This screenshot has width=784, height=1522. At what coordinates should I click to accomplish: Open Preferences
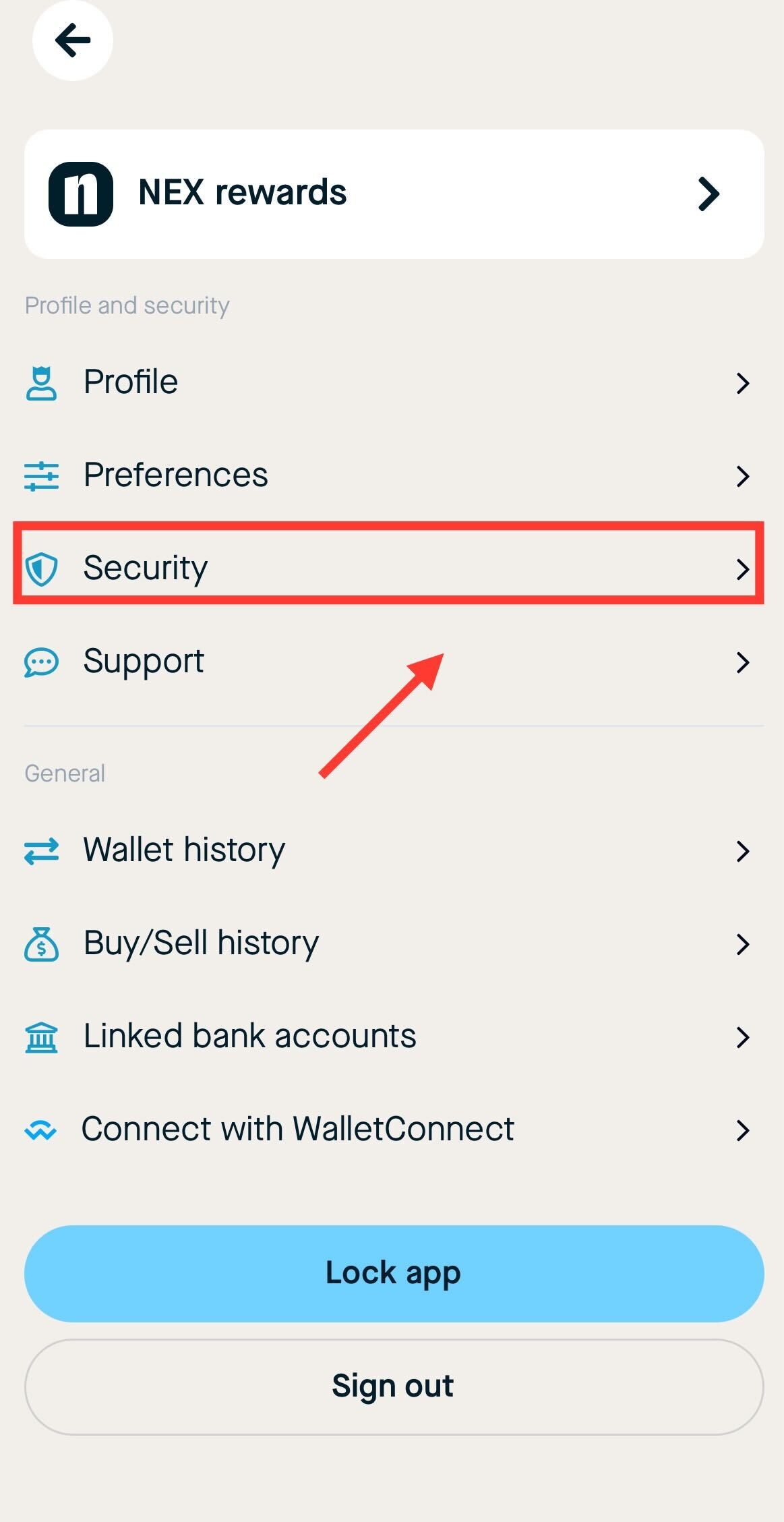click(x=388, y=475)
